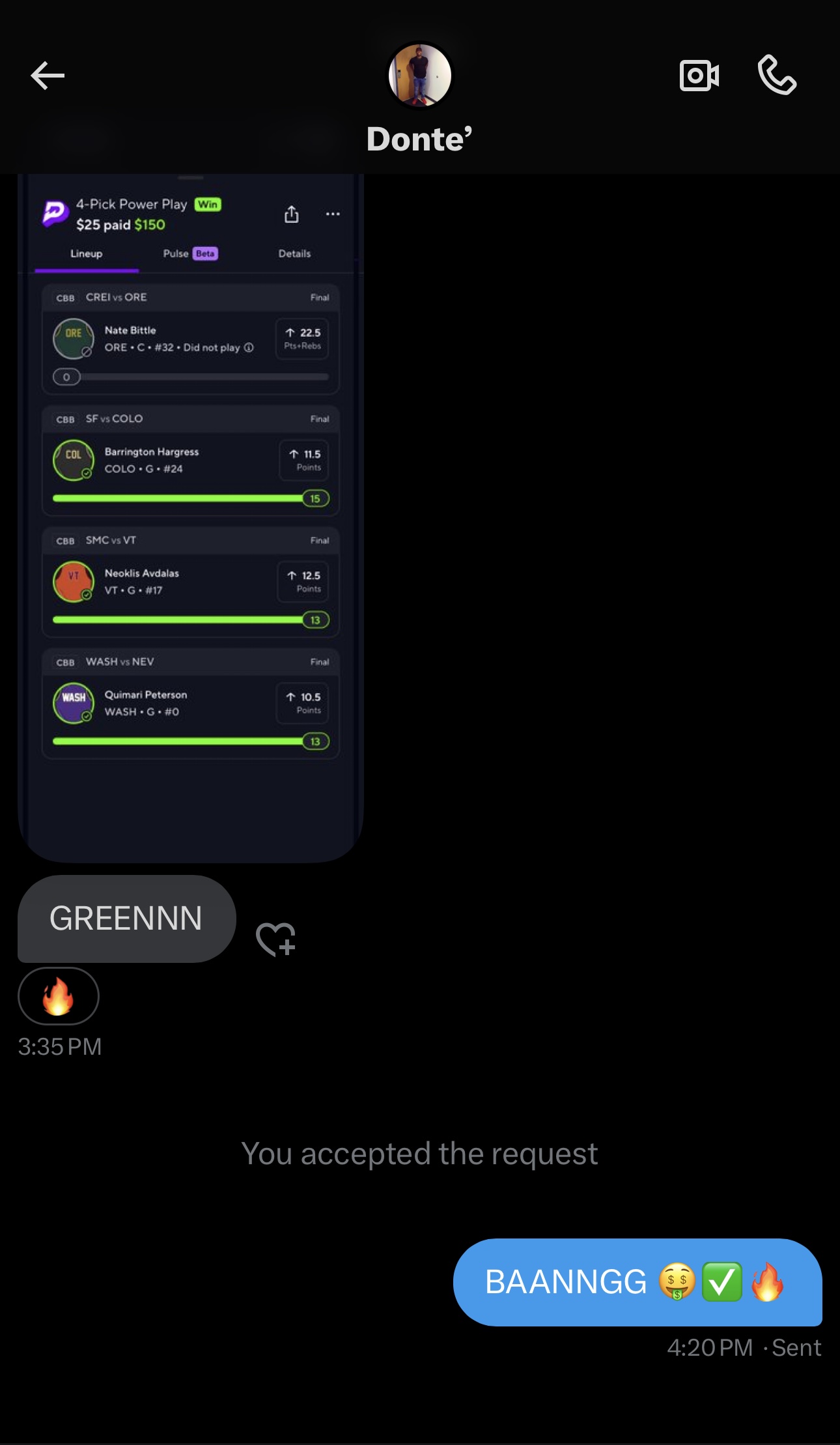The height and width of the screenshot is (1445, 840).
Task: Start a voice call with Donte'
Action: [777, 76]
